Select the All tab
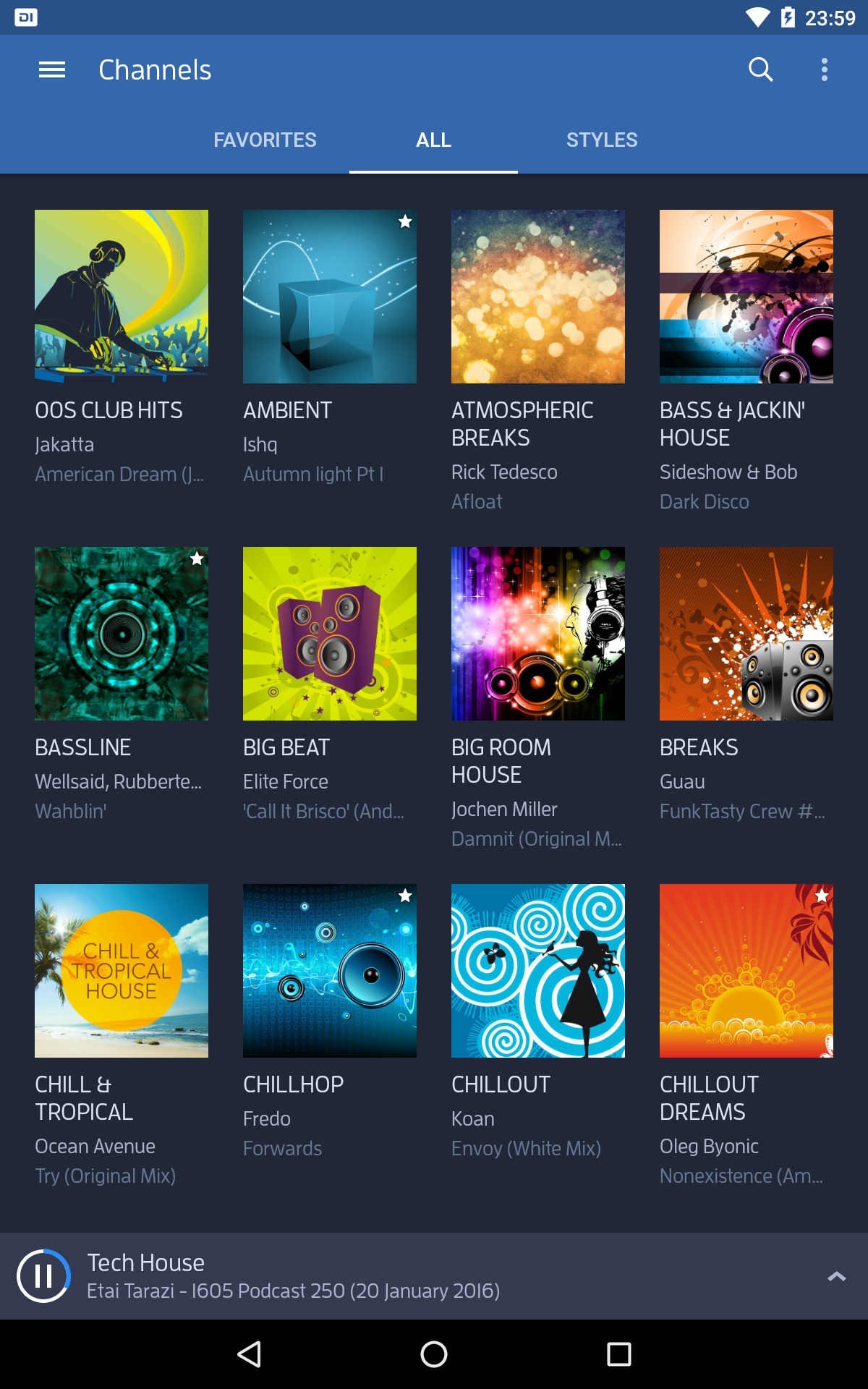 tap(433, 140)
